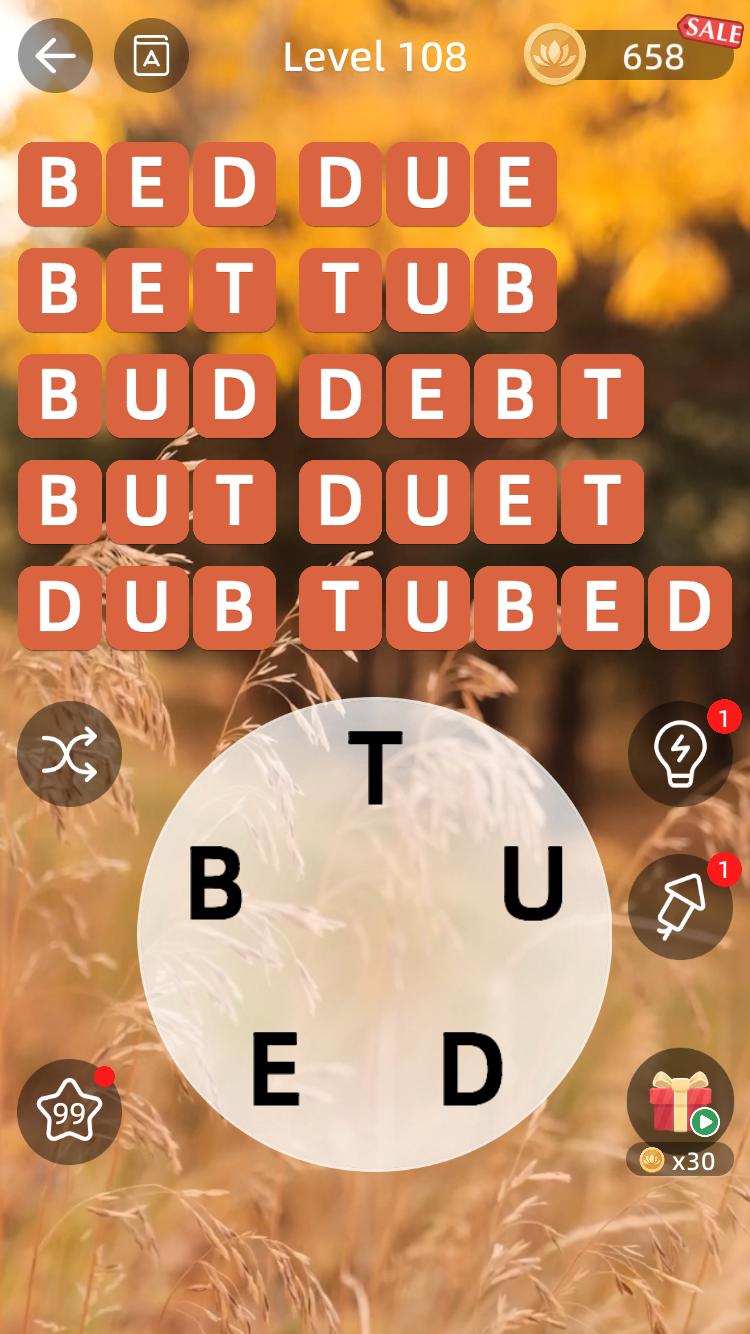Select letter T on the wheel
The image size is (750, 1334).
click(375, 768)
